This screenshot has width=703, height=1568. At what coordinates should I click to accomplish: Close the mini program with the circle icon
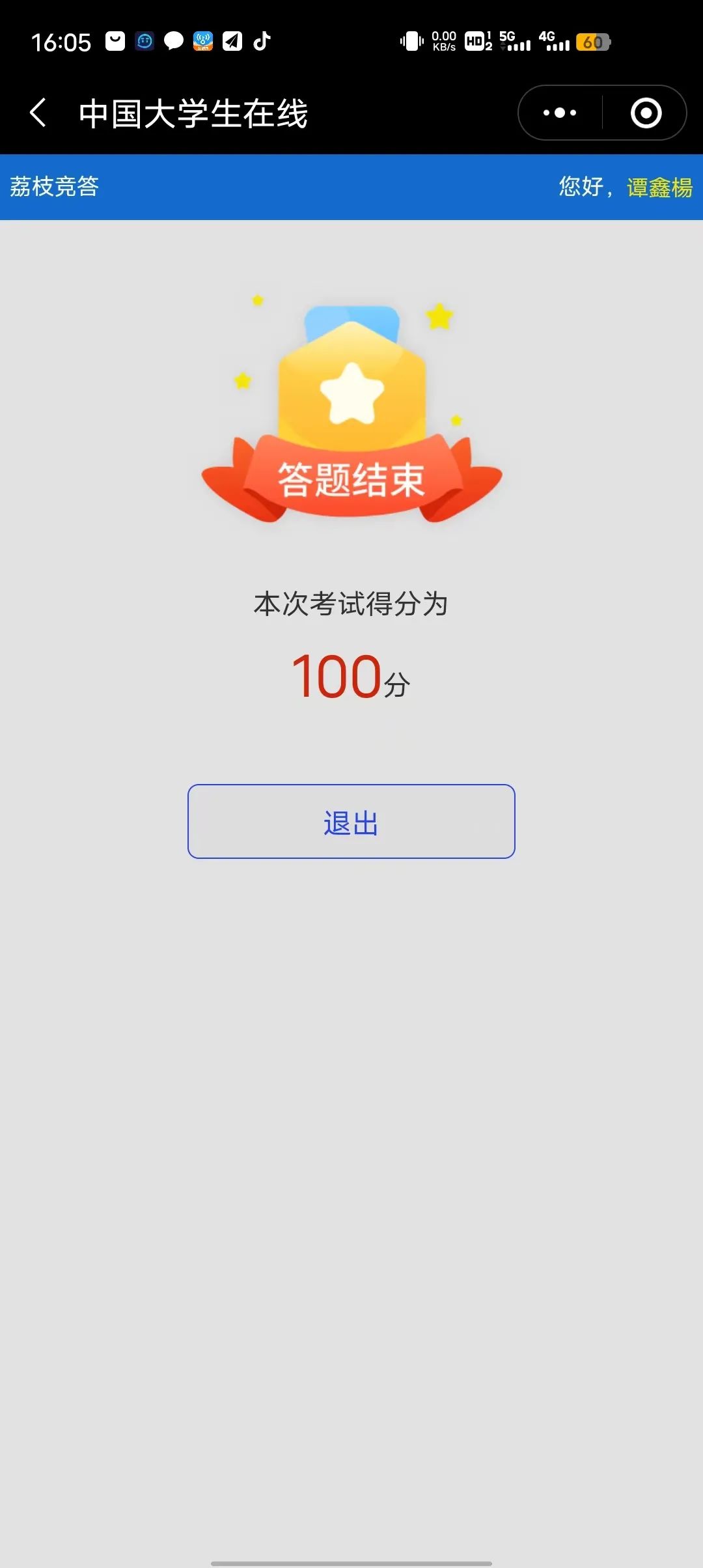tap(646, 113)
